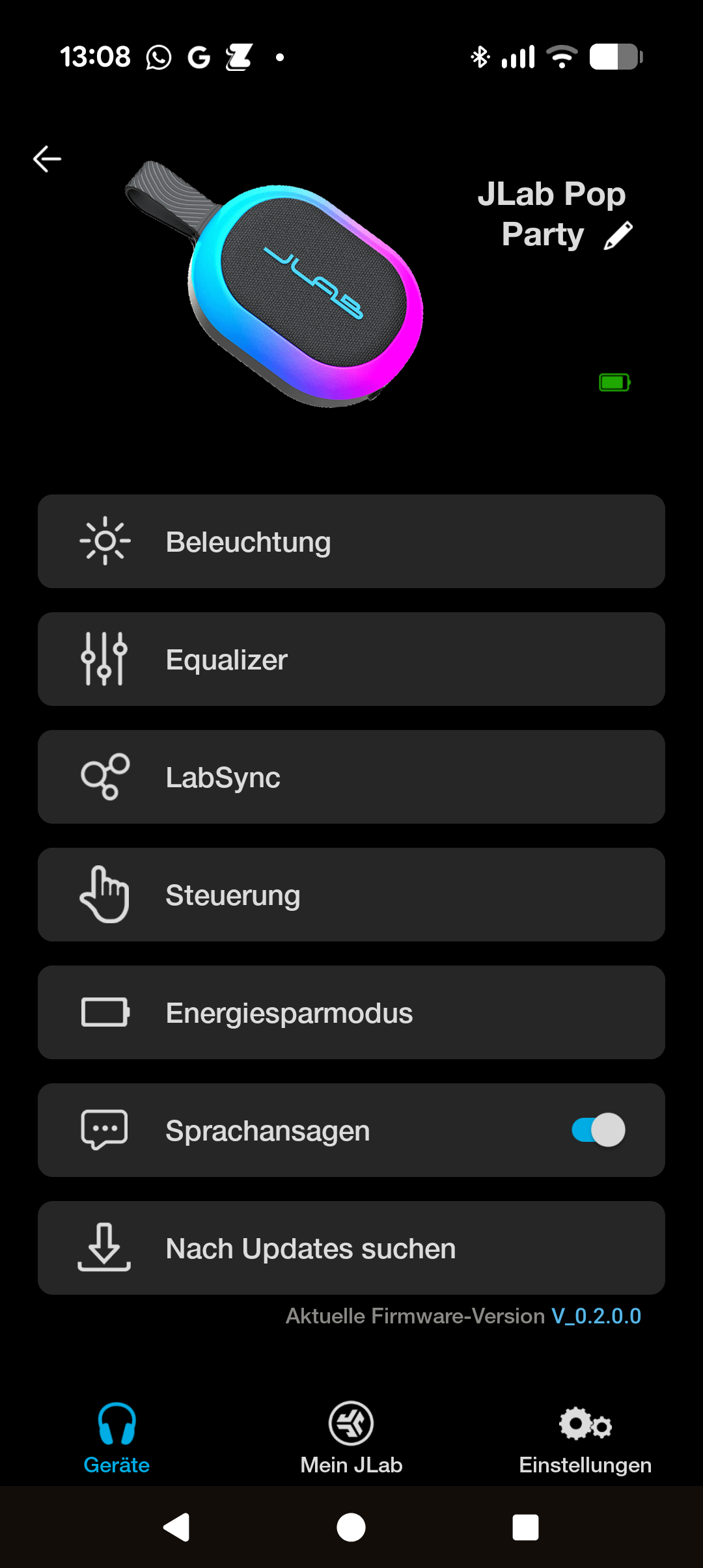Tap the system home button
Screen dimensions: 703x1568
click(x=351, y=1528)
